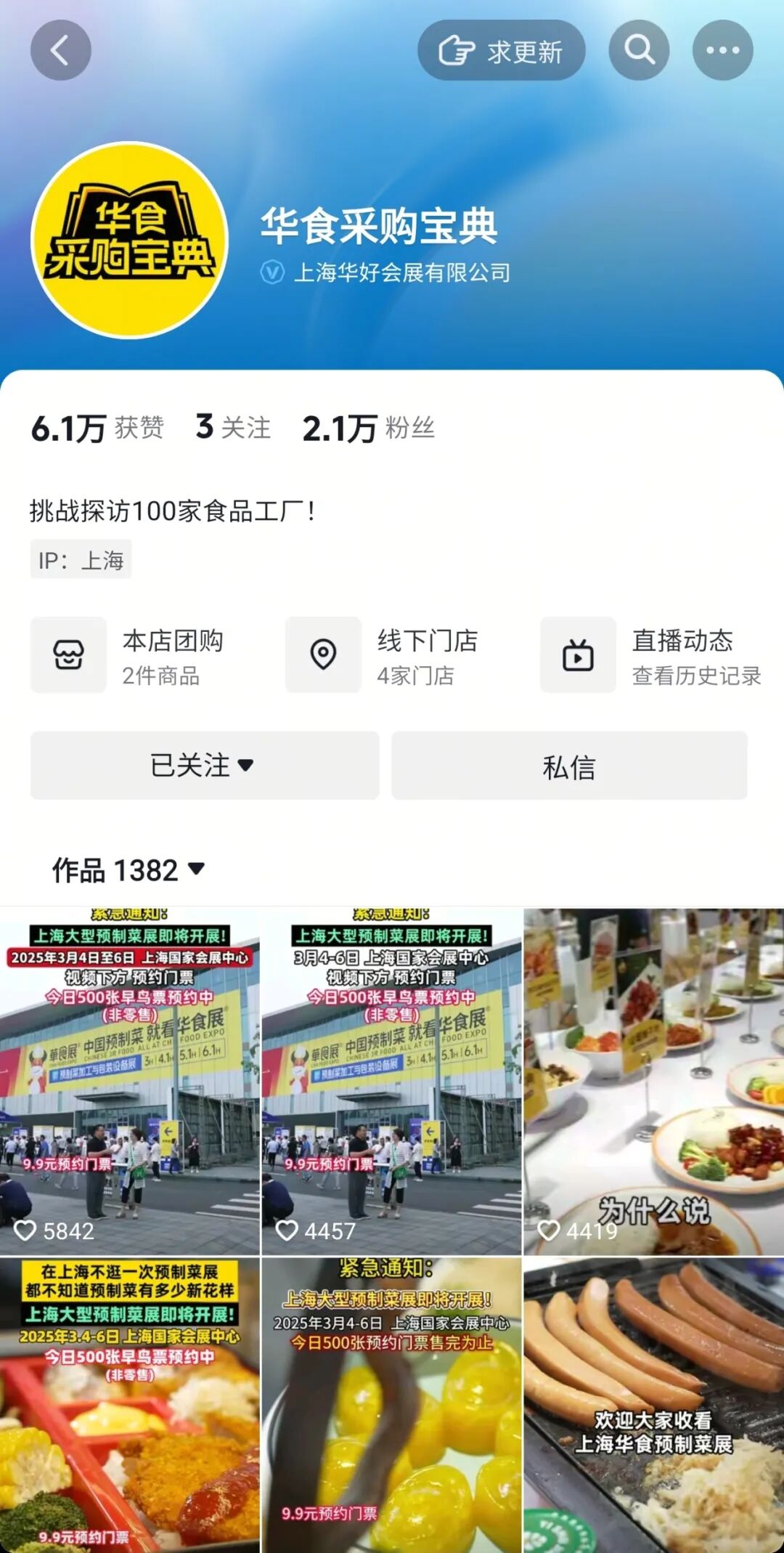Viewport: 784px width, 1553px height.
Task: Send a 私信 private message
Action: (x=570, y=765)
